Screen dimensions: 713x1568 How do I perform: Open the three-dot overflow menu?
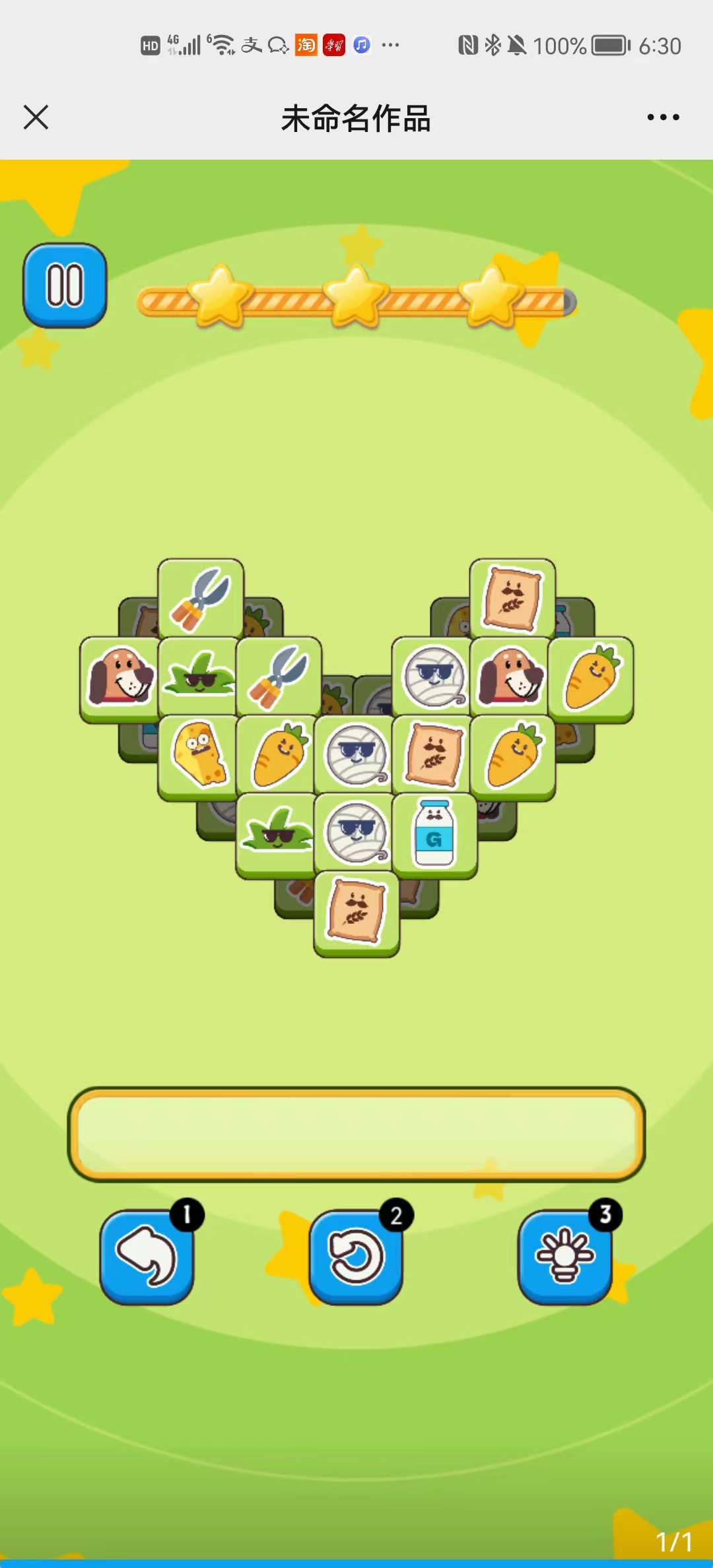click(662, 117)
